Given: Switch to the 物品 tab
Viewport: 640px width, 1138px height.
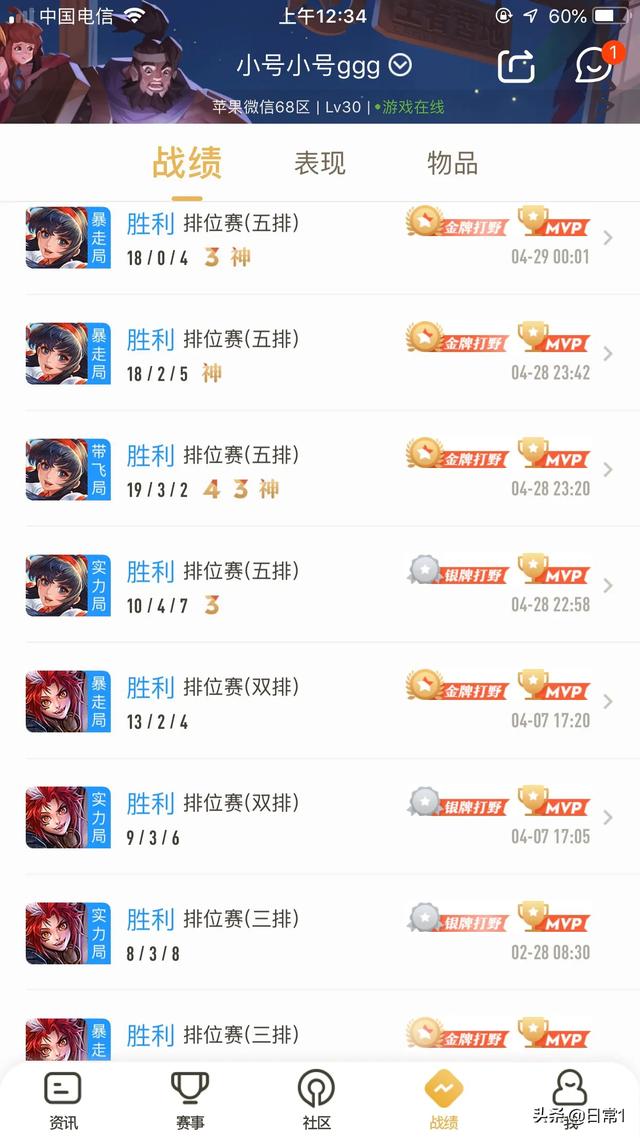Looking at the screenshot, I should pos(452,163).
